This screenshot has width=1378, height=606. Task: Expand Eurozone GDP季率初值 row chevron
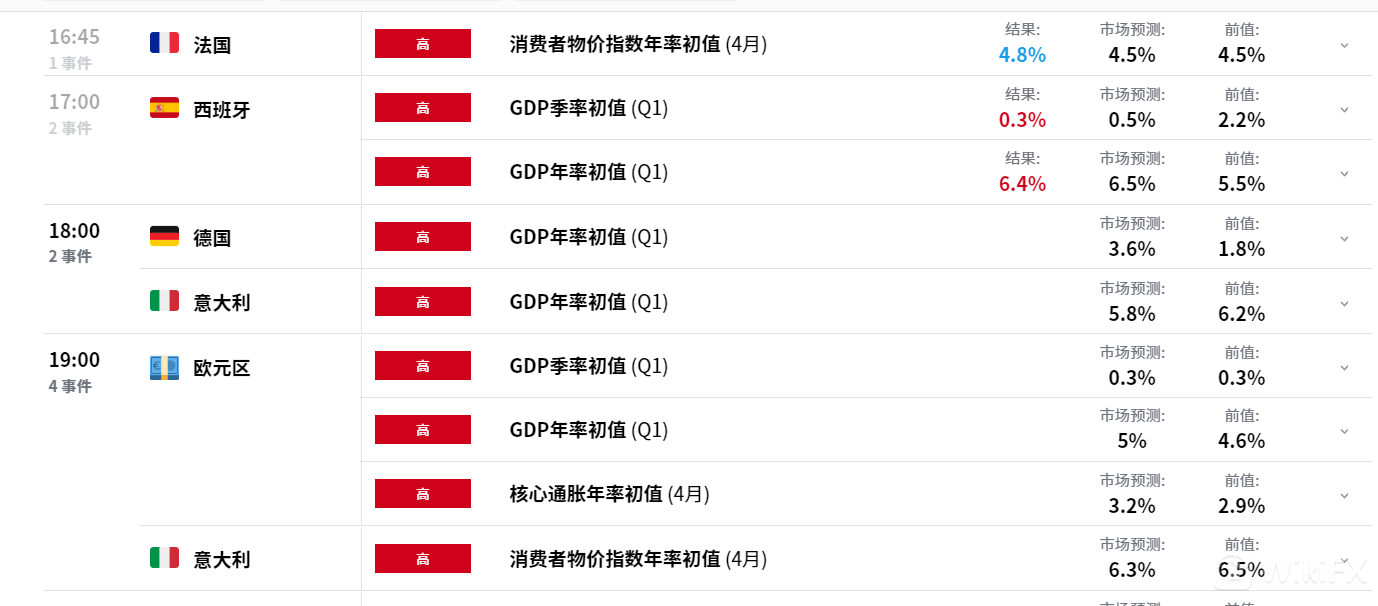[1344, 368]
